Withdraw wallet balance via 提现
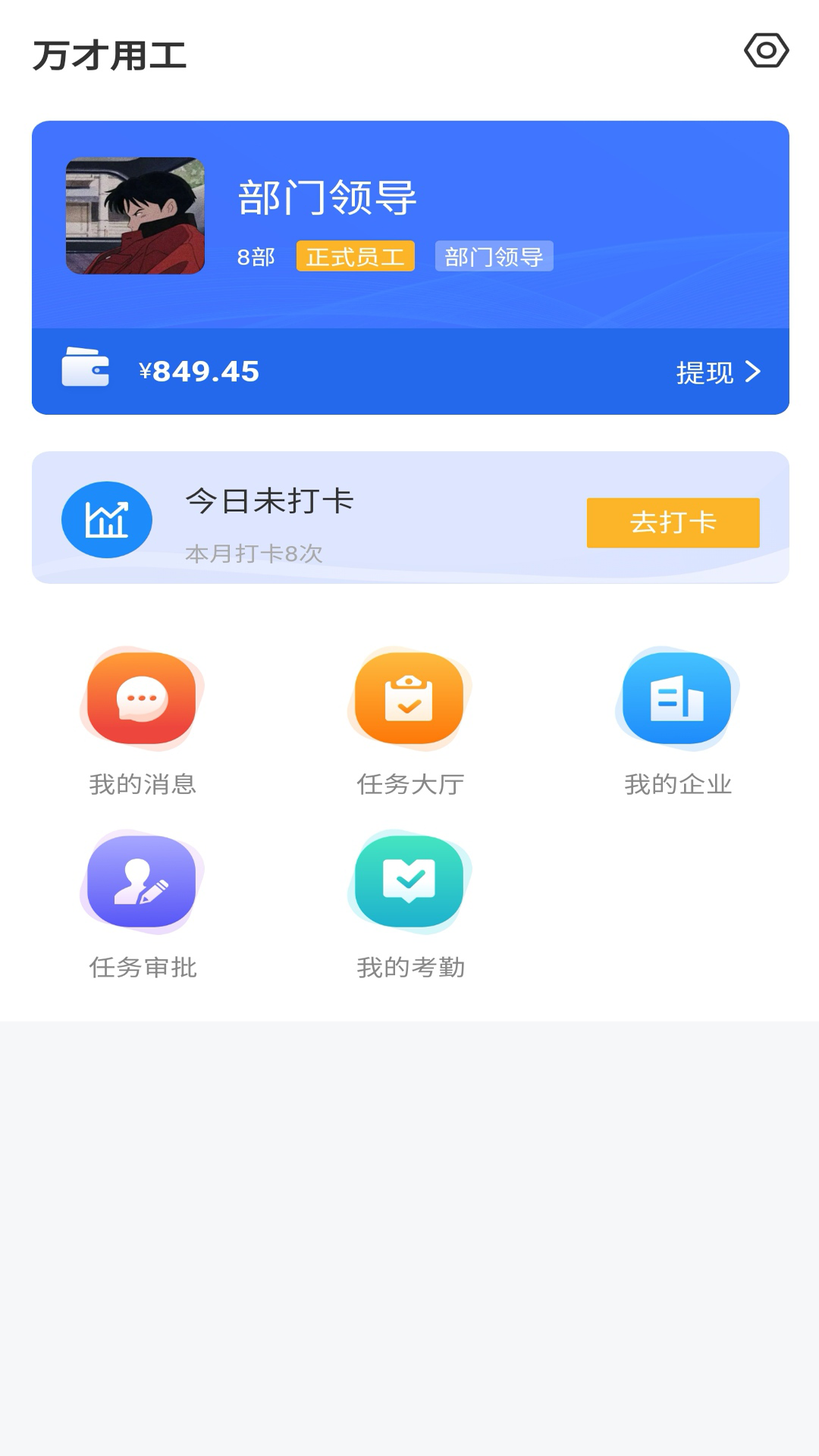The width and height of the screenshot is (819, 1456). click(717, 372)
